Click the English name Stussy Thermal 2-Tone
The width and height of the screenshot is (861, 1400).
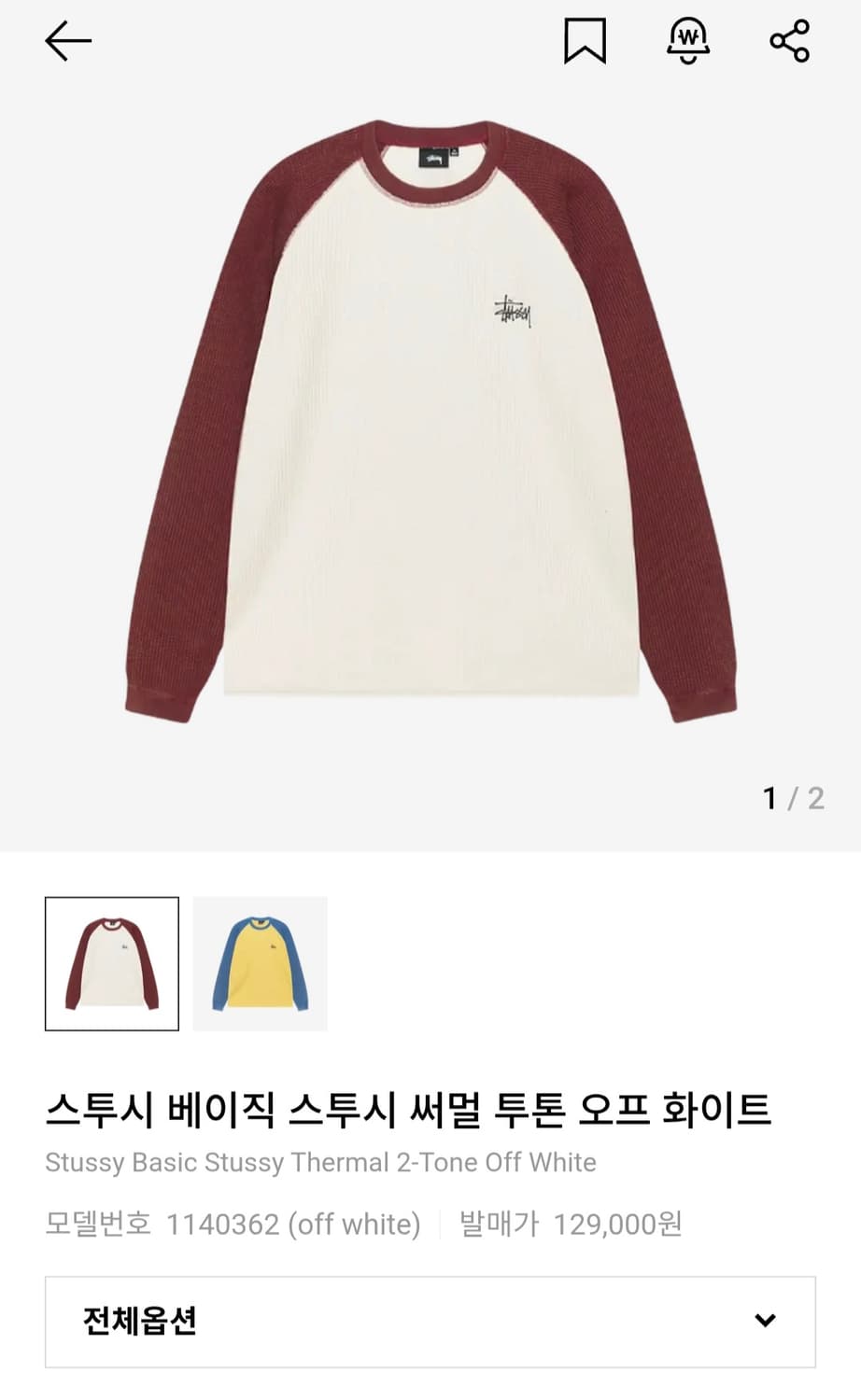tap(321, 1163)
